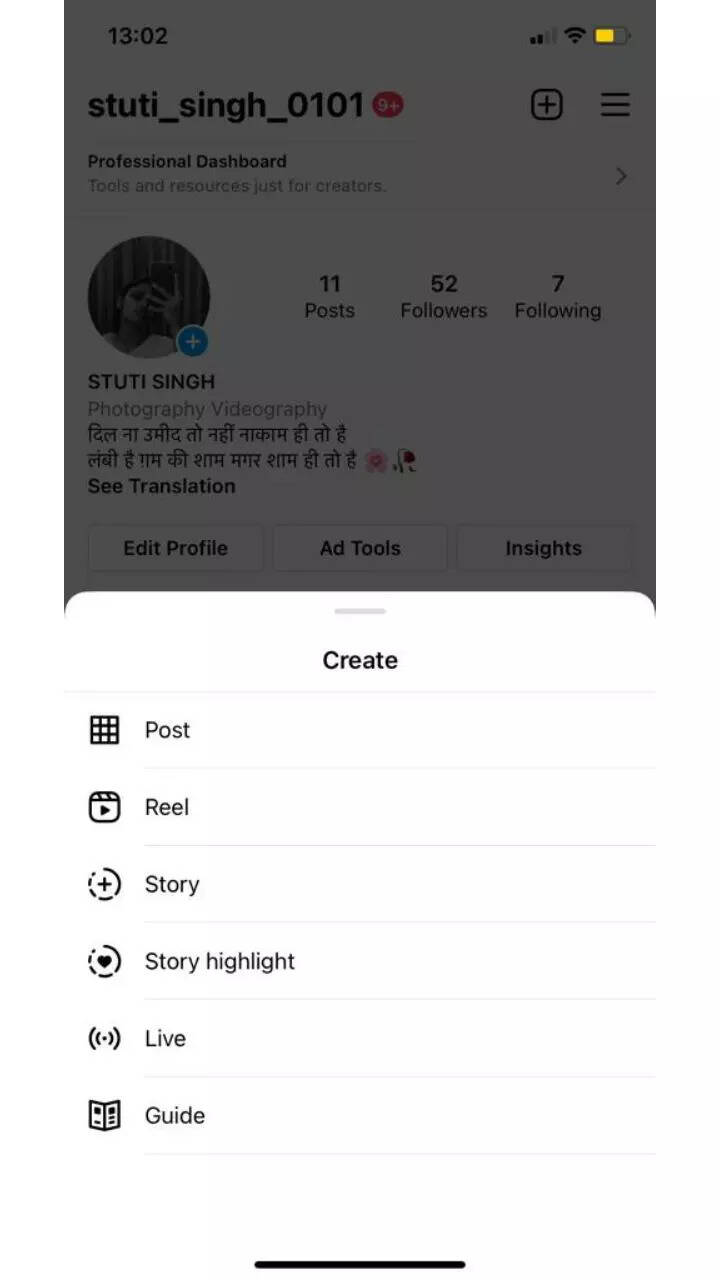Select the Post grid icon
Viewport: 720px width, 1280px height.
104,729
